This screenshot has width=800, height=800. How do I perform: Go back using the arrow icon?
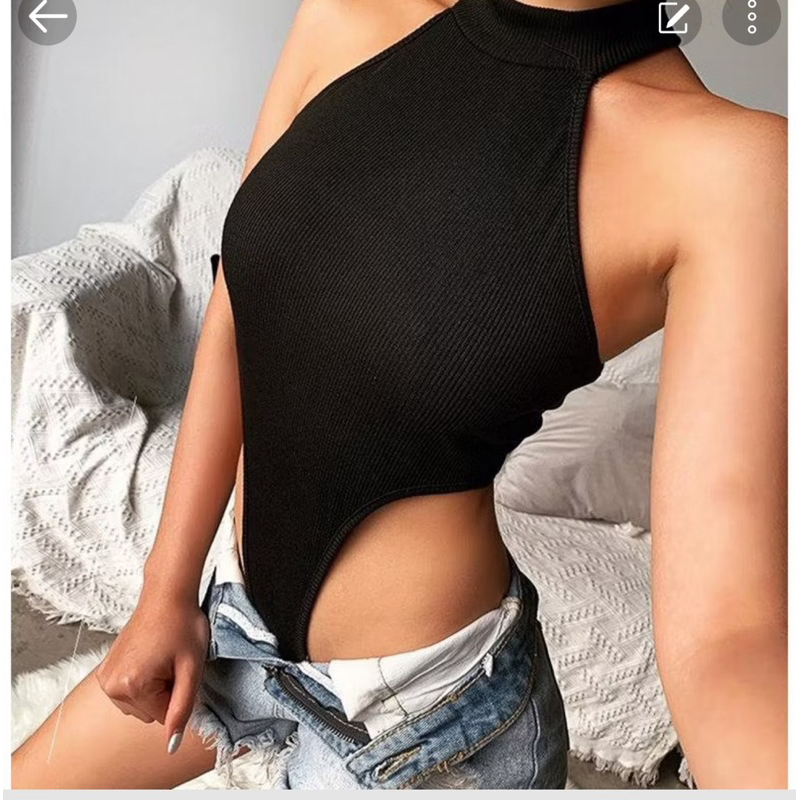pyautogui.click(x=47, y=16)
